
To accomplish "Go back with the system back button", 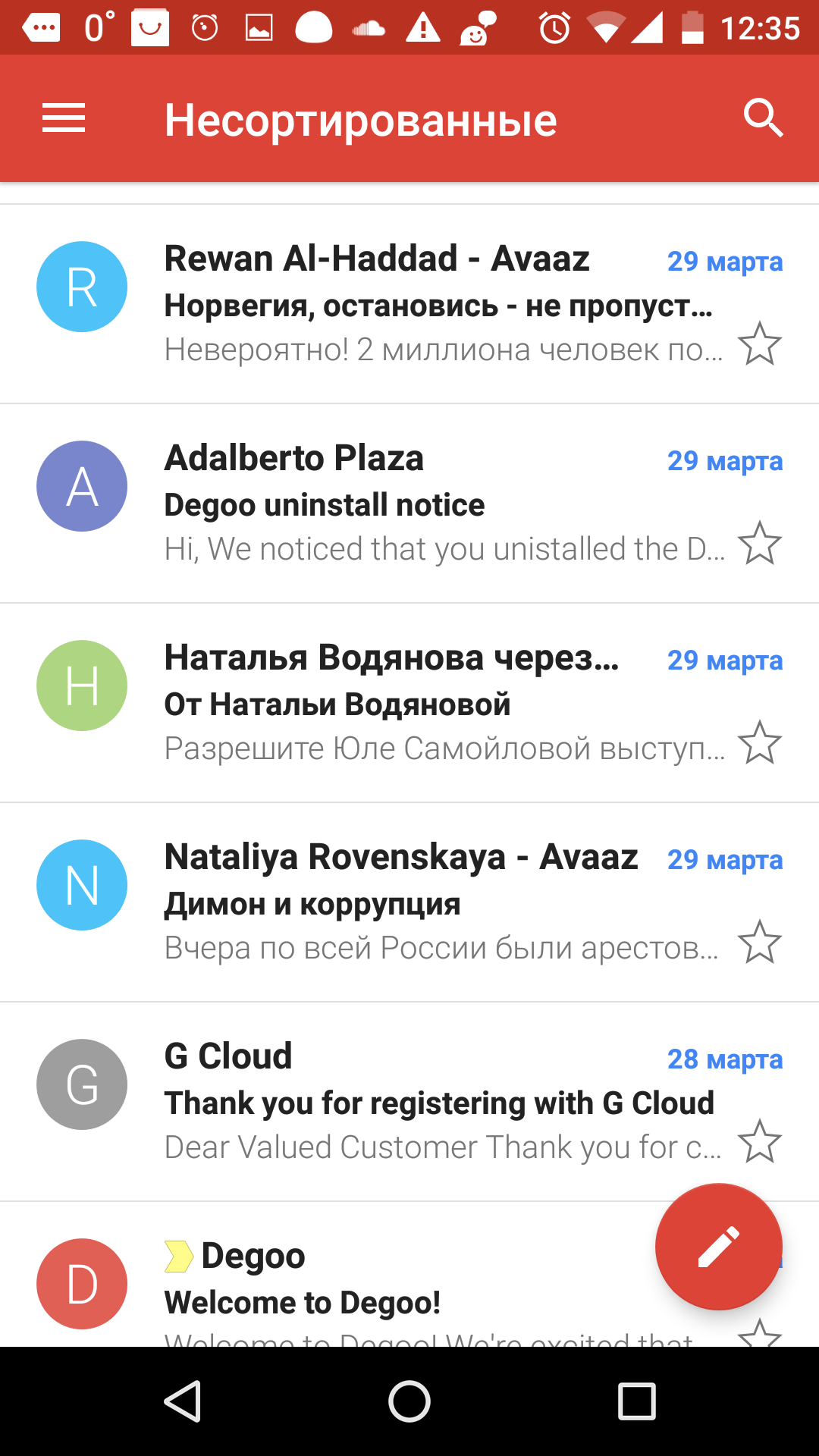I will point(182,1401).
